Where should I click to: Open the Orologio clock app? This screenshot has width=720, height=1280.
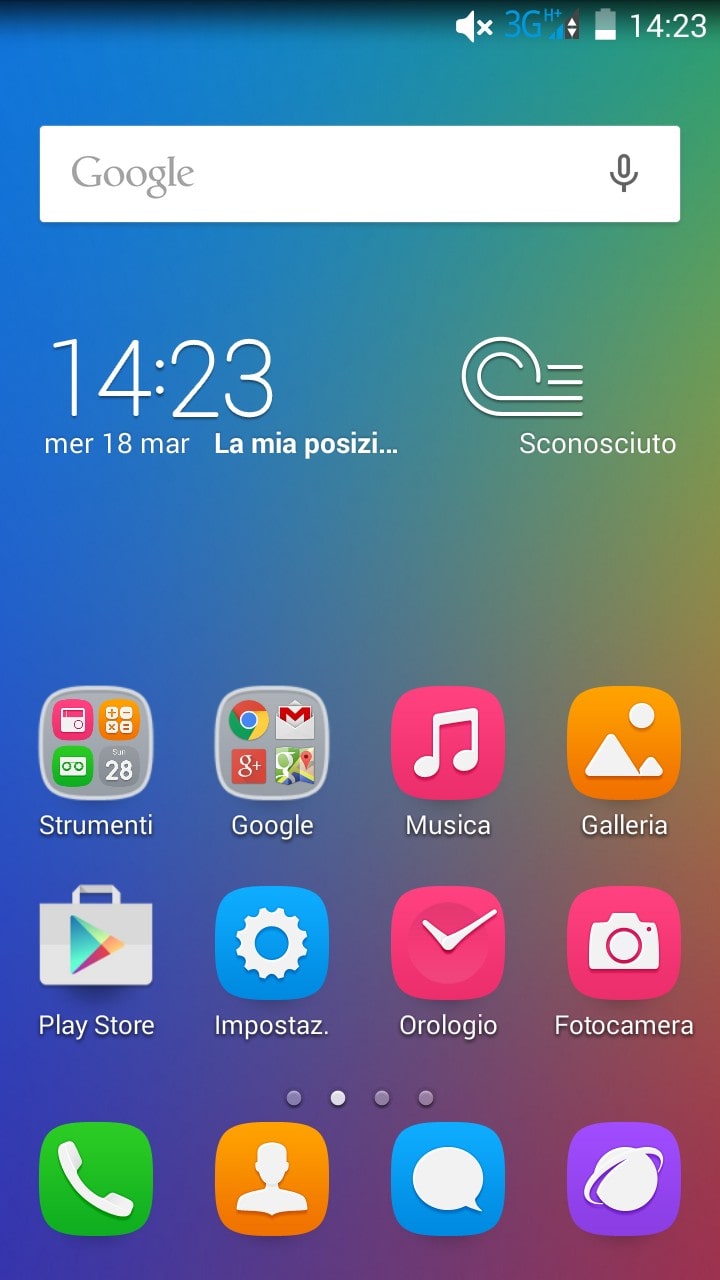(x=448, y=943)
